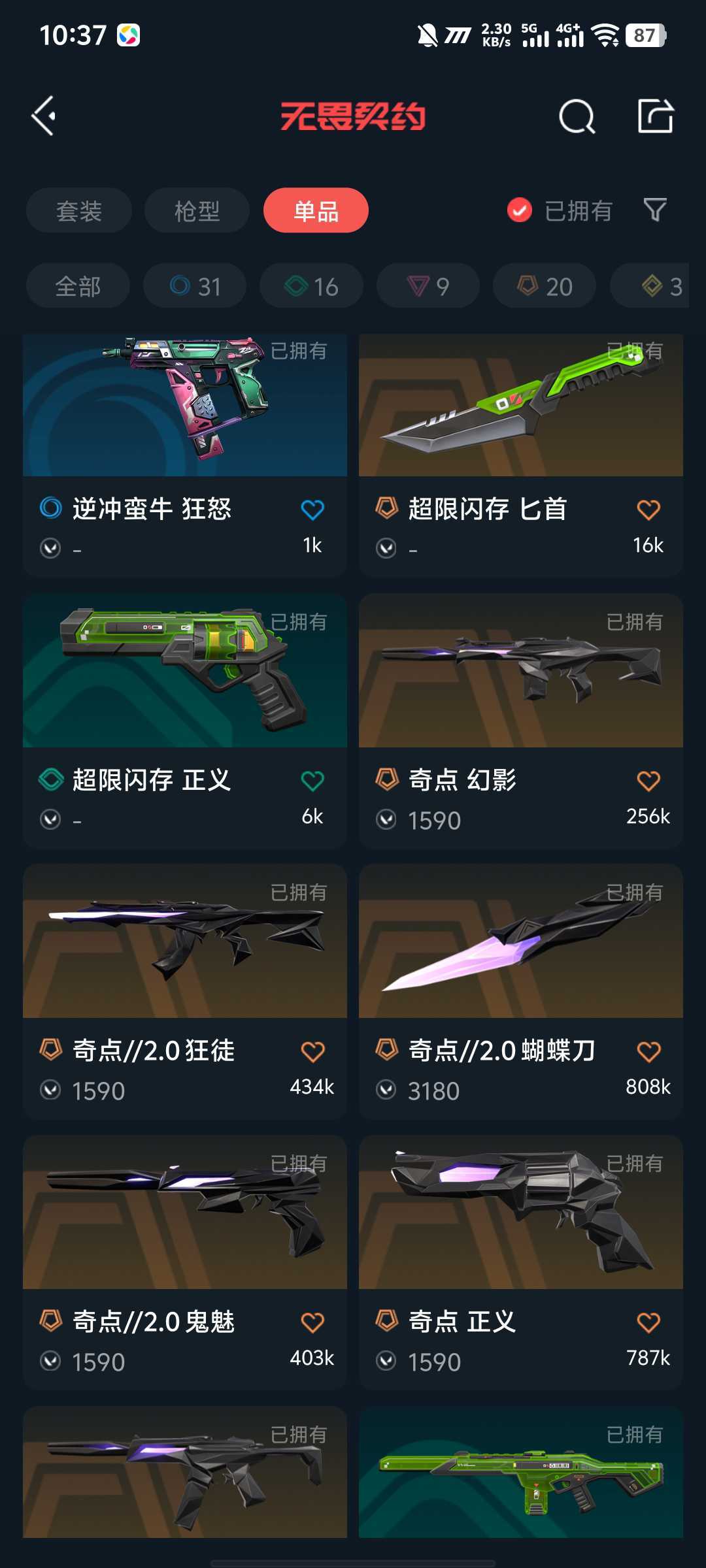Screen dimensions: 706x1568
Task: Go back using the top-left arrow
Action: coord(44,116)
